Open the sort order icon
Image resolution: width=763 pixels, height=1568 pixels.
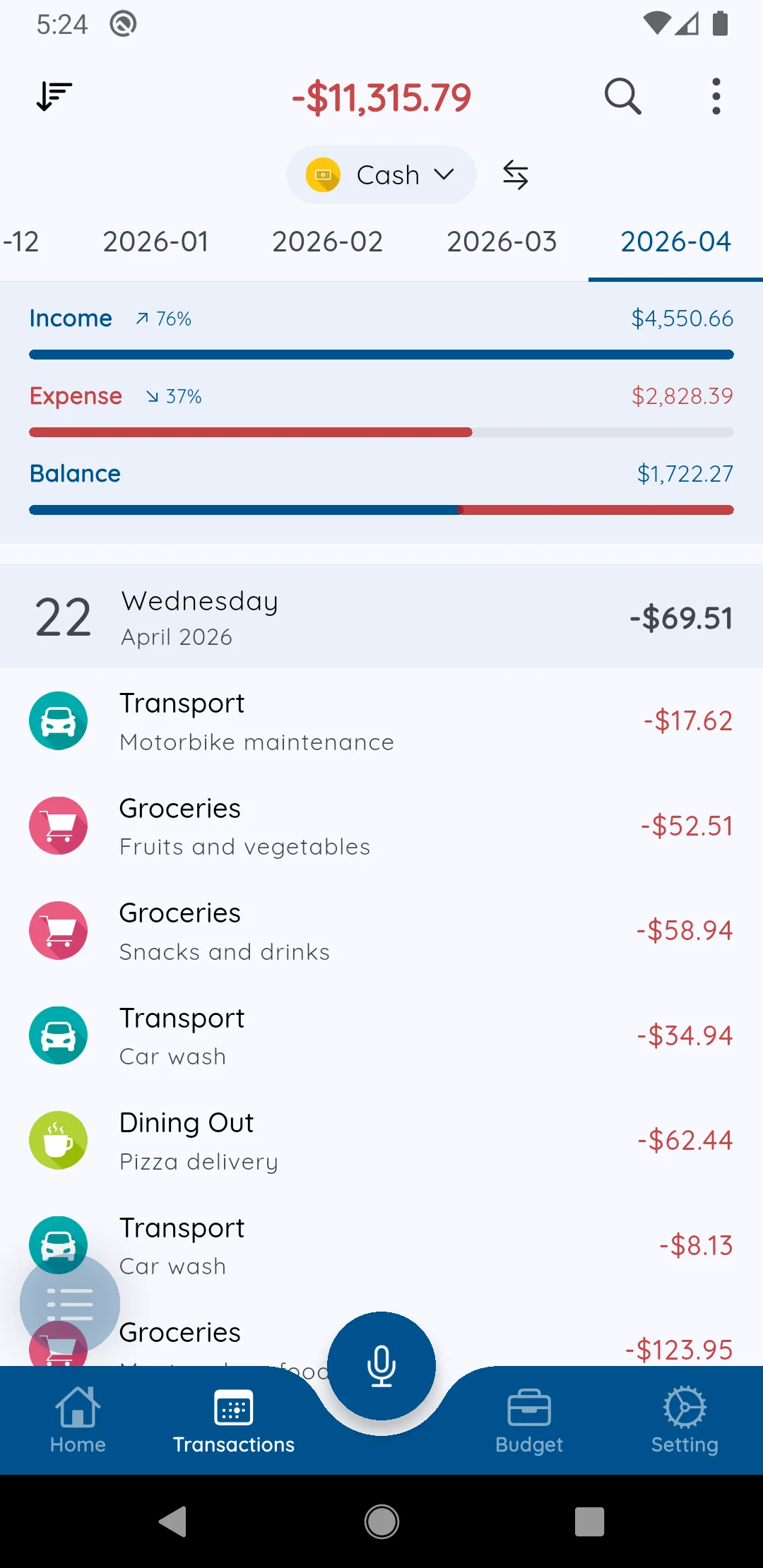click(54, 97)
